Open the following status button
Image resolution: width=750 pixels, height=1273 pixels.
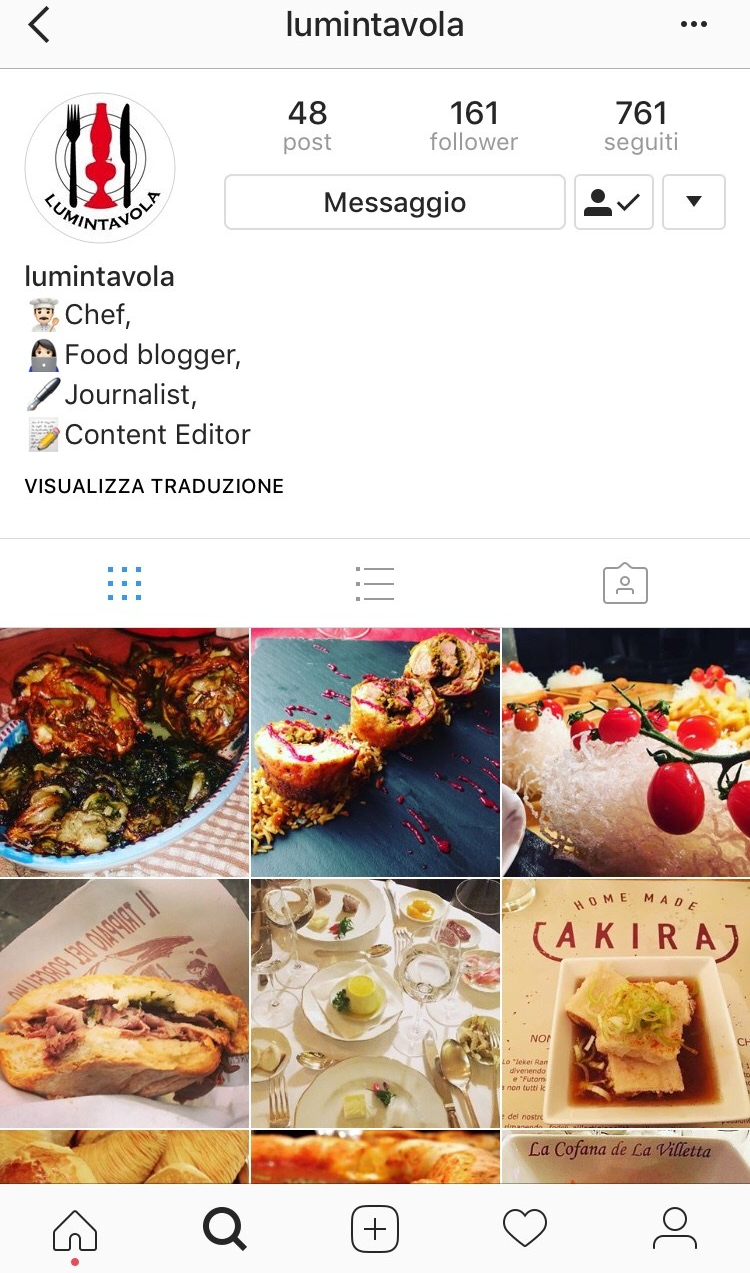[x=613, y=202]
